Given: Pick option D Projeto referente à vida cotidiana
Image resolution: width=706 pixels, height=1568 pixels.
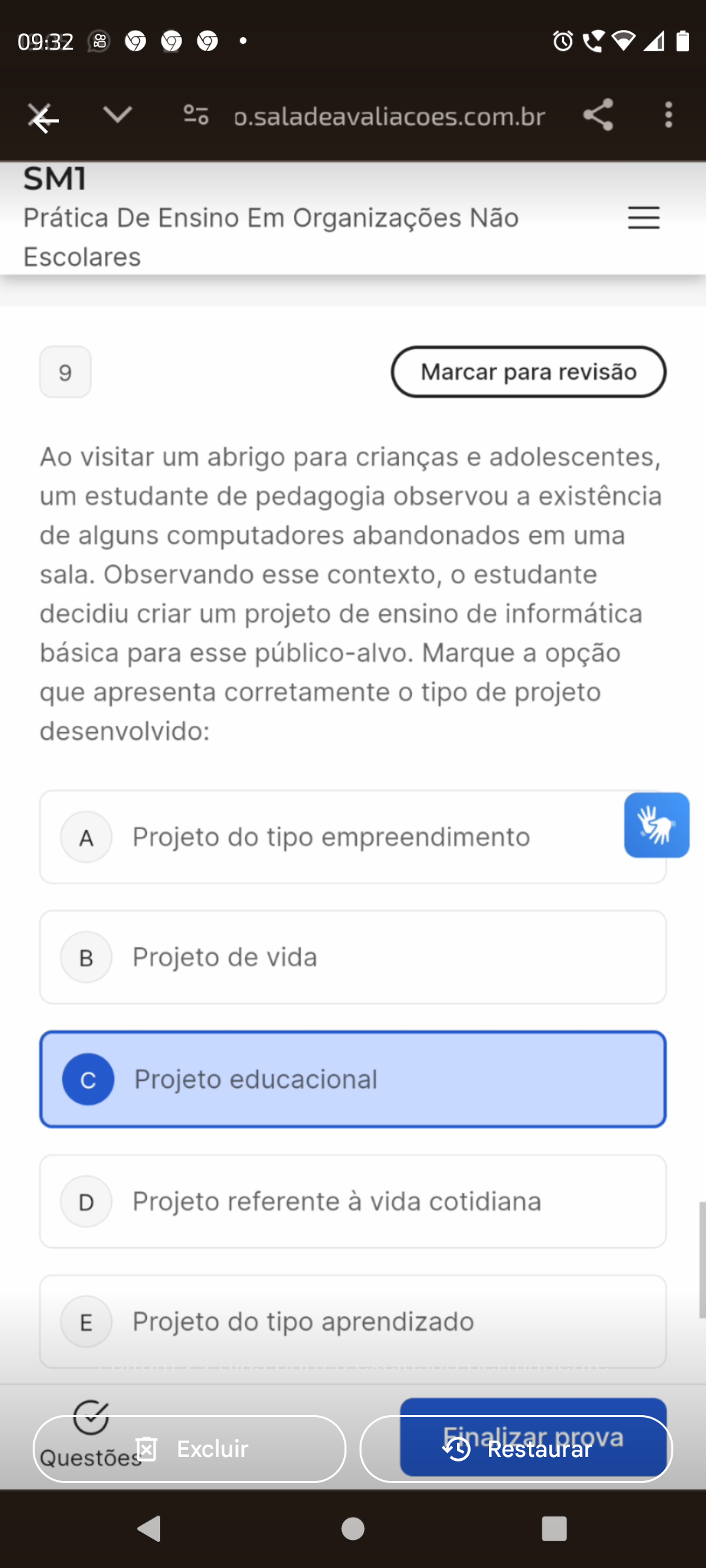Looking at the screenshot, I should pyautogui.click(x=353, y=1201).
